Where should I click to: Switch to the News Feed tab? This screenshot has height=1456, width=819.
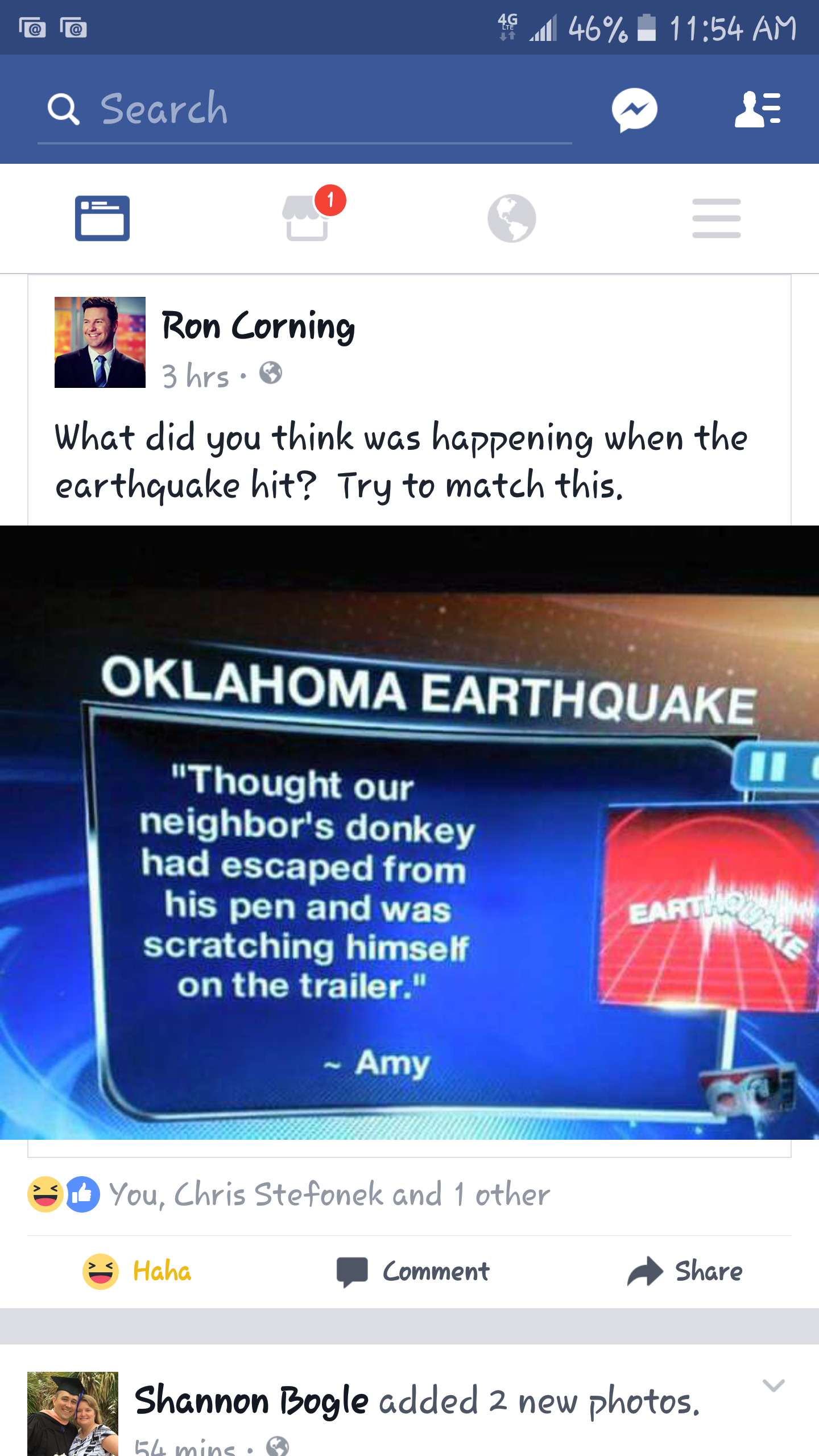pos(102,218)
